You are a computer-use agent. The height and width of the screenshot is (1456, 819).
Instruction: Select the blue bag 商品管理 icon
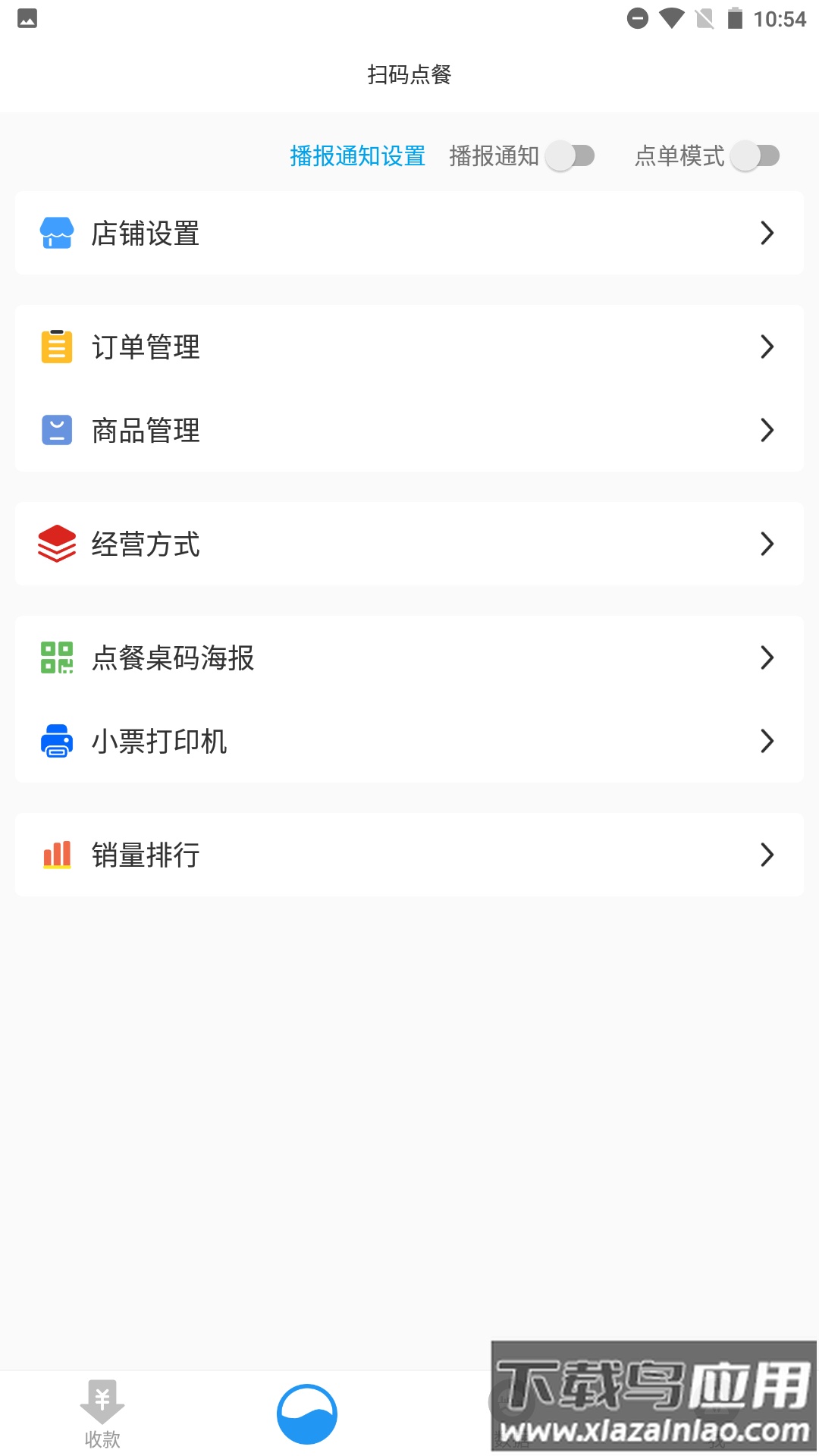pyautogui.click(x=56, y=431)
